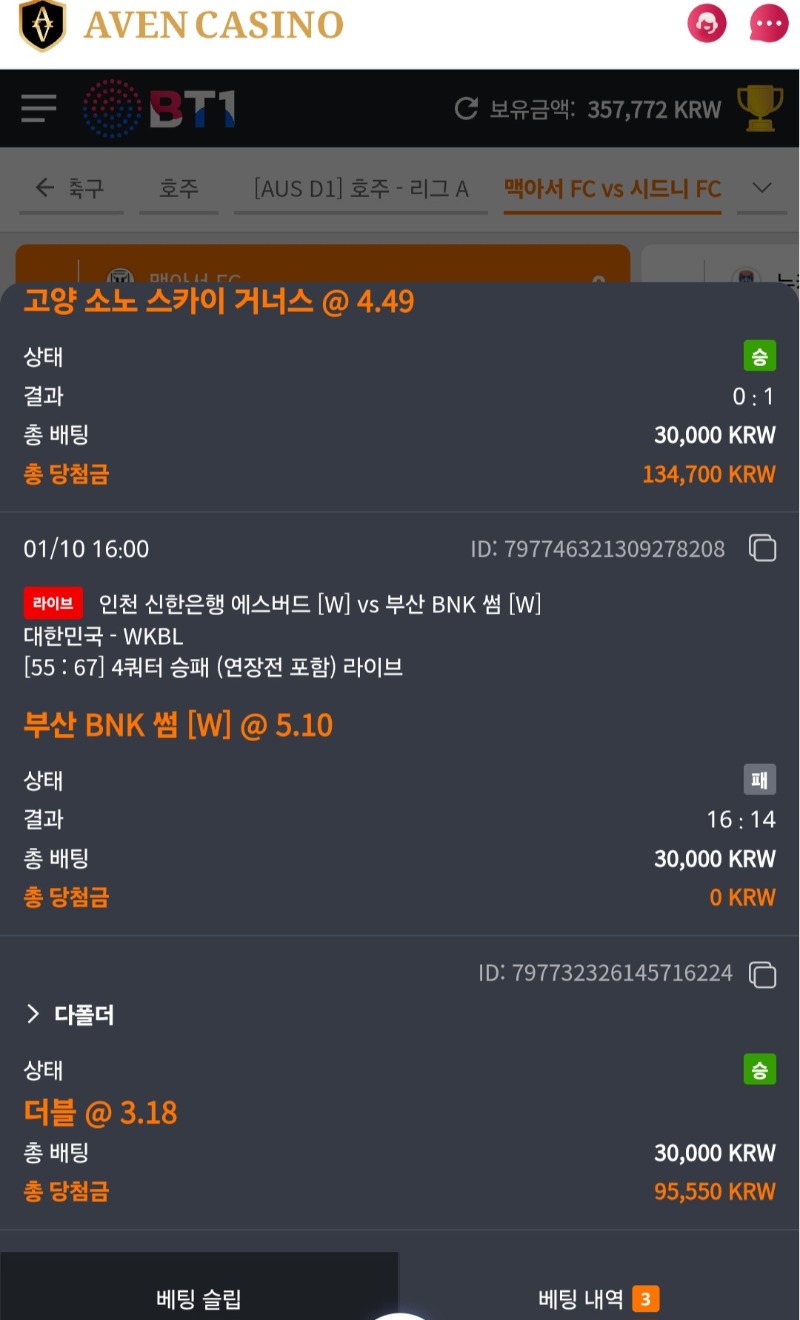Viewport: 800px width, 1320px height.
Task: Click the AVEN CASINO shield logo
Action: click(x=40, y=23)
